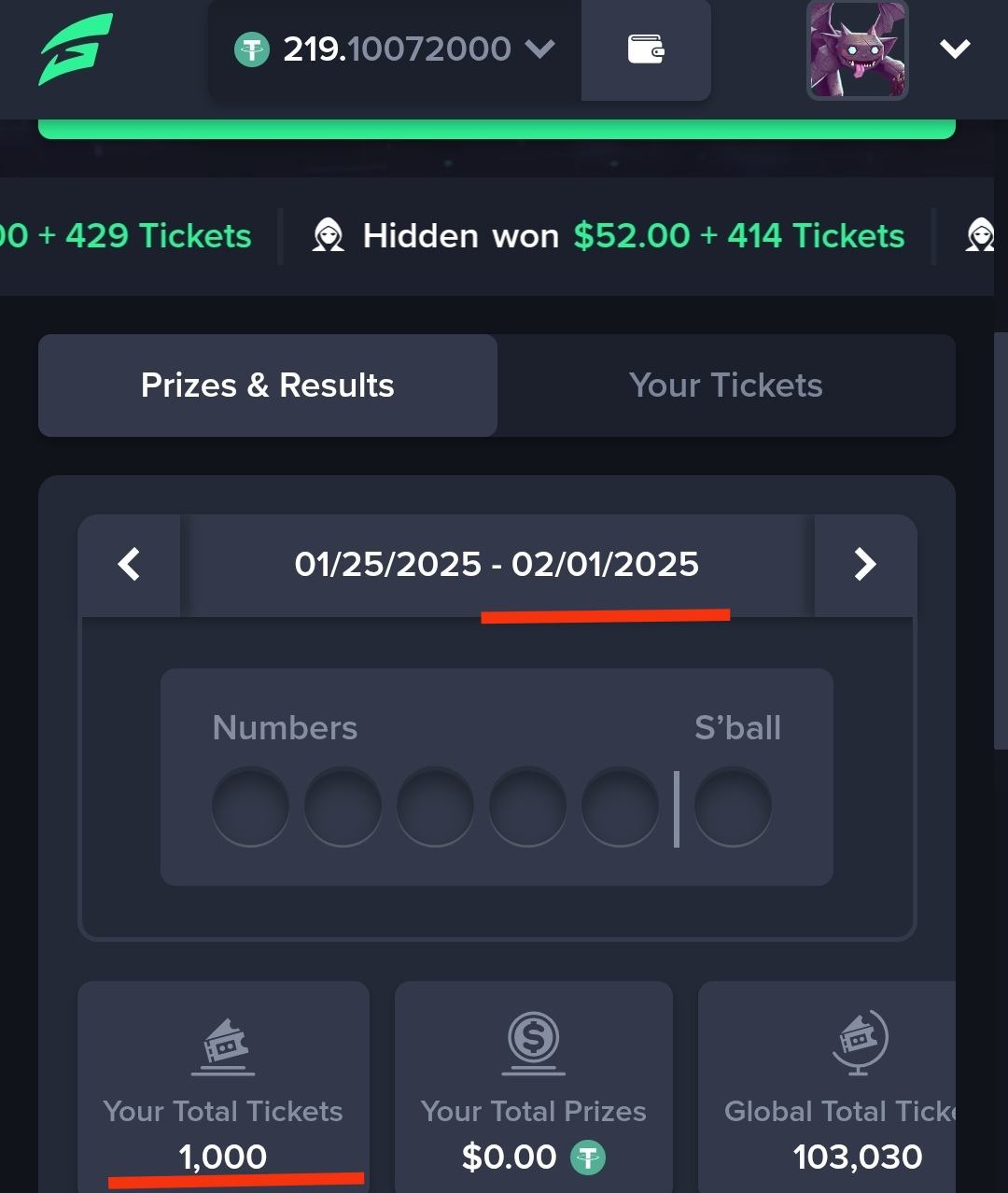1008x1193 pixels.
Task: Expand the account menu chevron
Action: (x=955, y=49)
